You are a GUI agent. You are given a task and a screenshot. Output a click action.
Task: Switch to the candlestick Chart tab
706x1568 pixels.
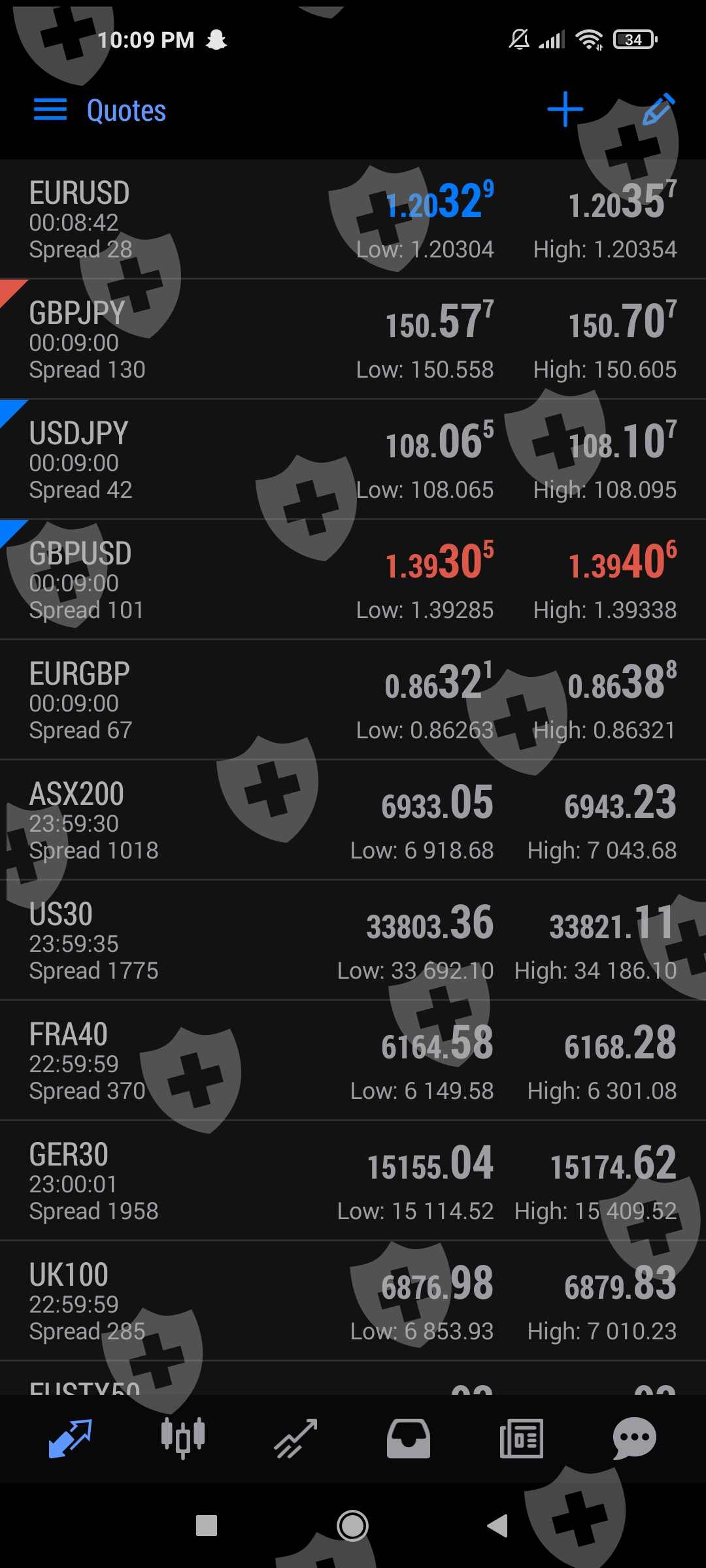coord(183,1439)
